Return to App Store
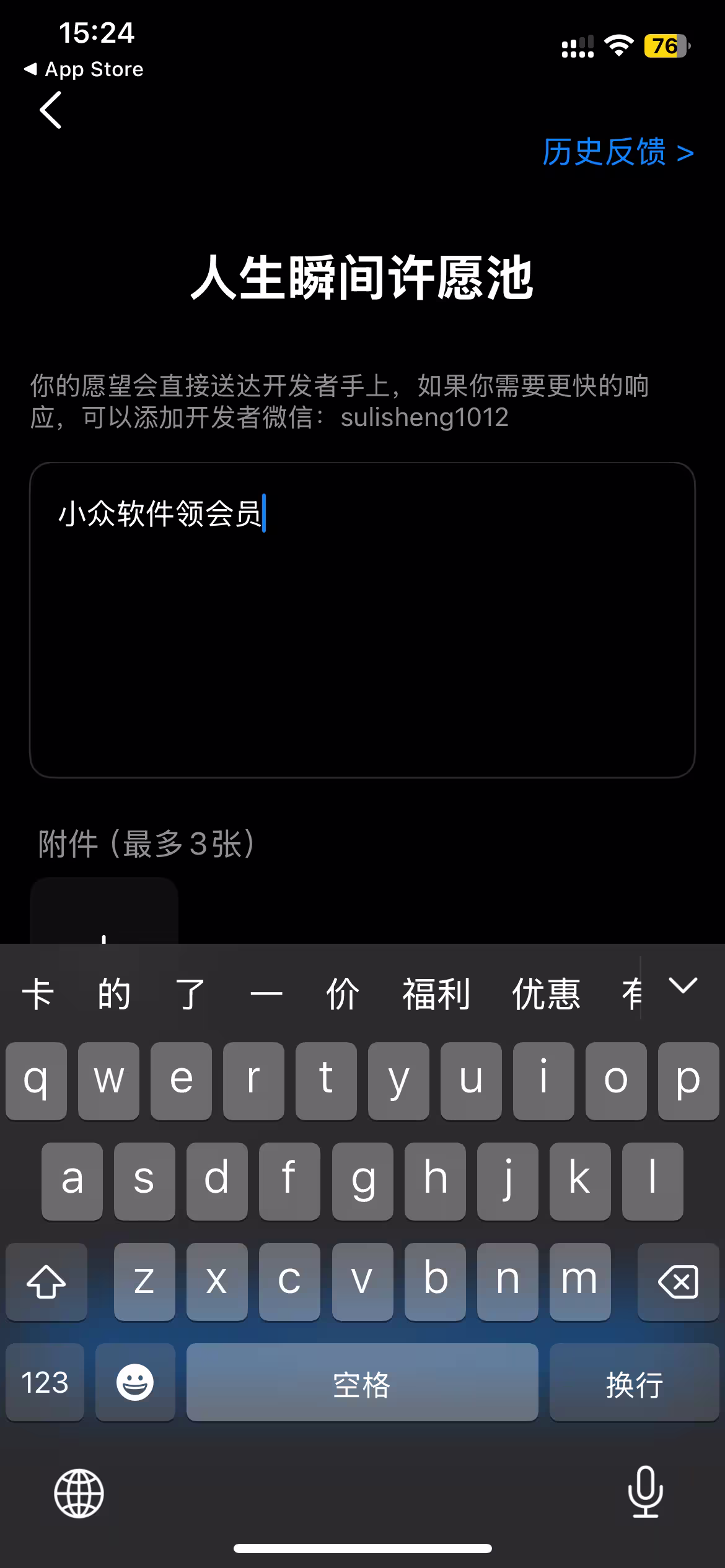Image resolution: width=725 pixels, height=1568 pixels. tap(83, 69)
